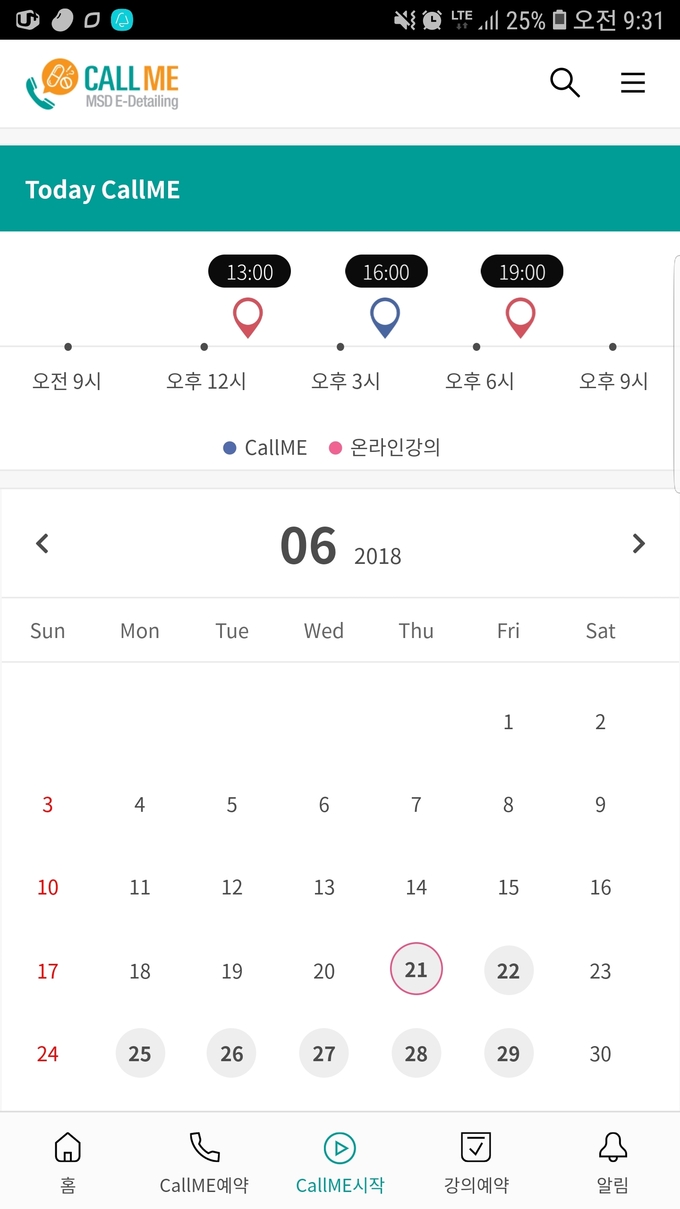680x1209 pixels.
Task: Select June 22 on calendar
Action: (x=508, y=970)
